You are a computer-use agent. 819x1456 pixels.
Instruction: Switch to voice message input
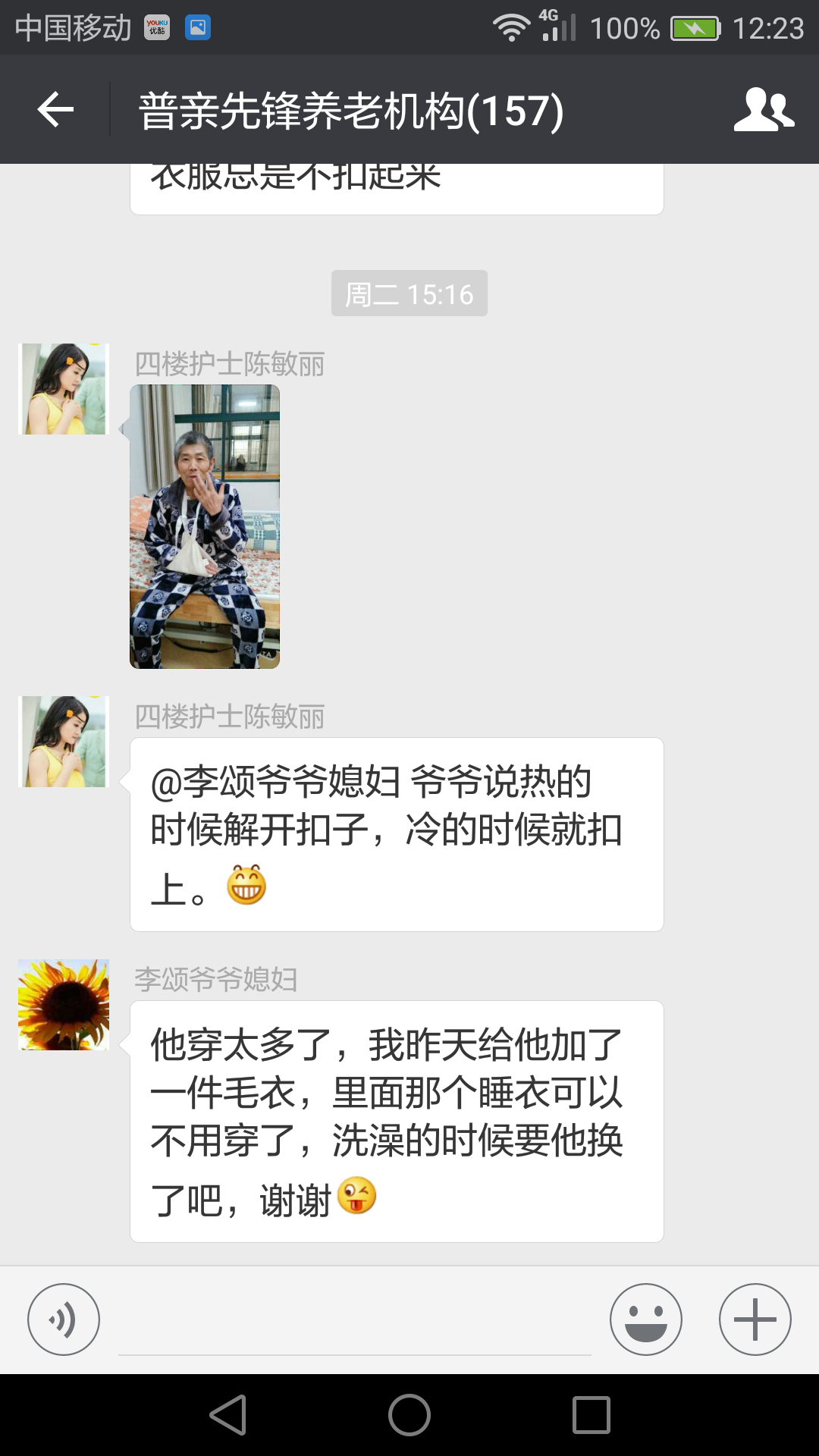[x=64, y=1319]
